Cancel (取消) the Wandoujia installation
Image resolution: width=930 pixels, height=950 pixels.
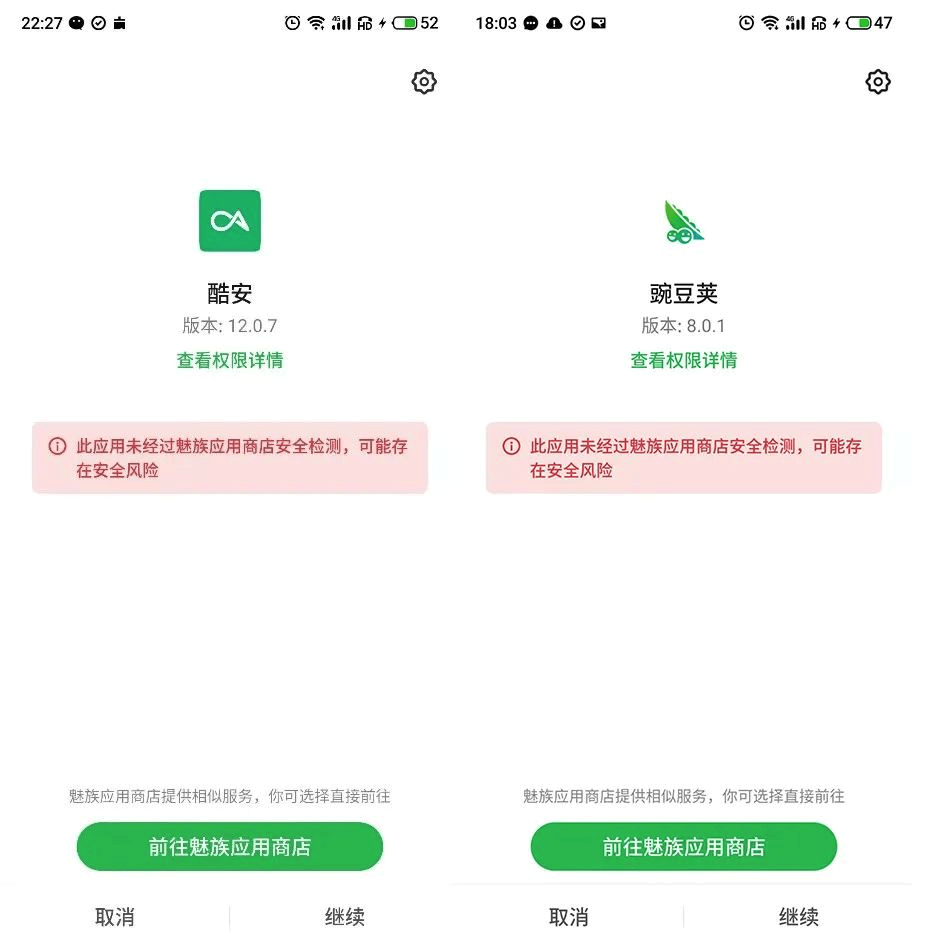click(x=569, y=917)
